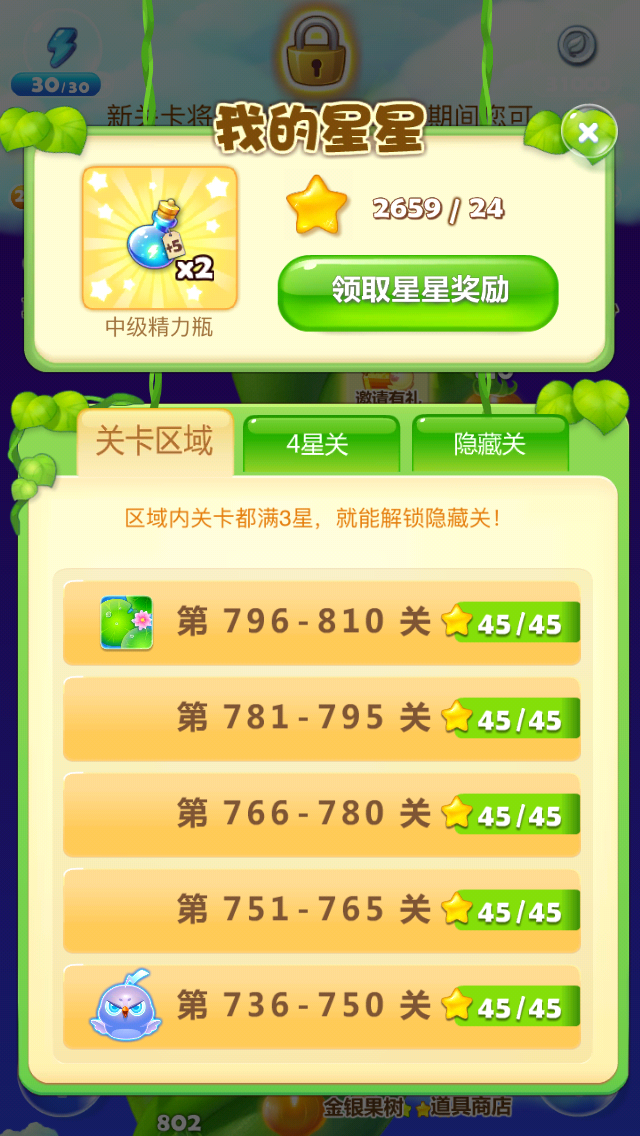The height and width of the screenshot is (1136, 640).
Task: Open level area 第 796-810 关
Action: click(322, 622)
